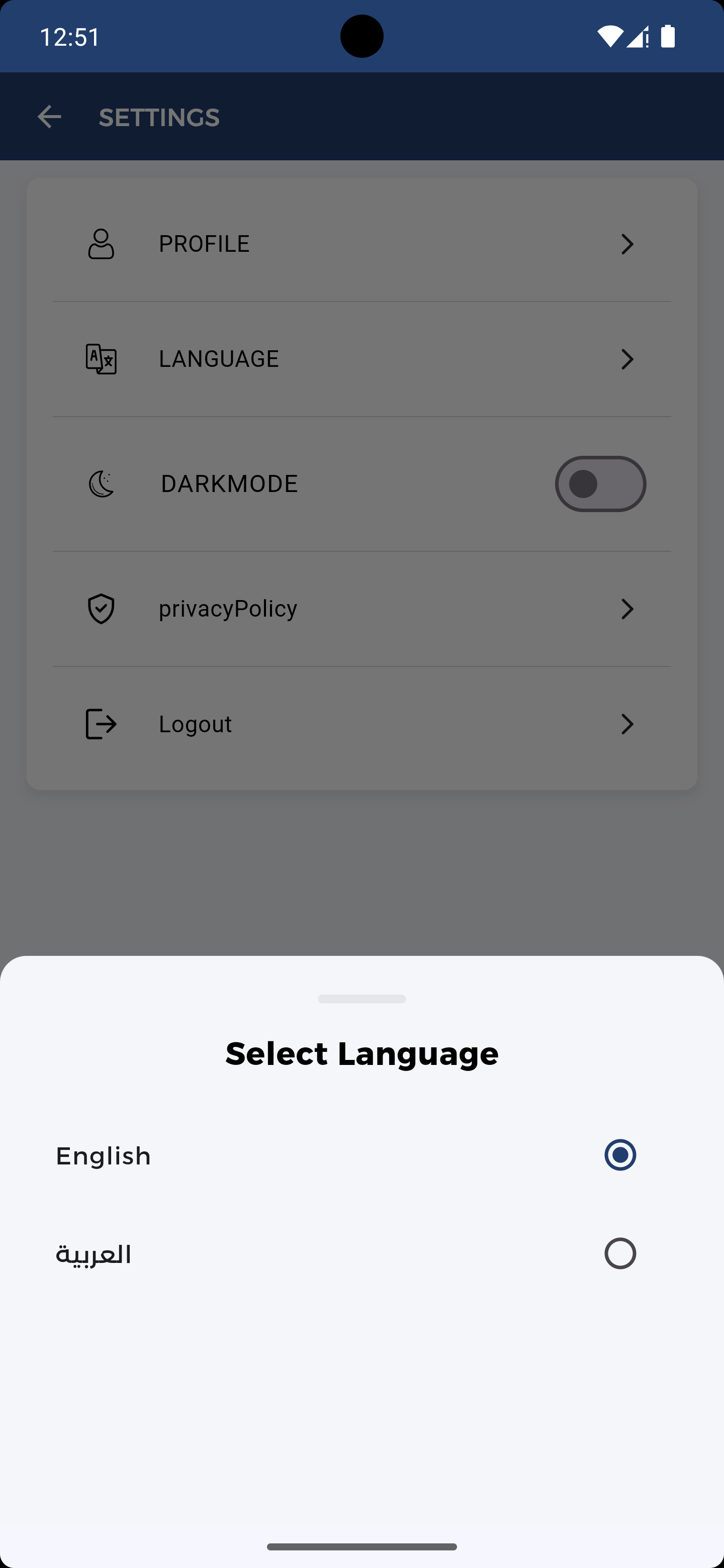Screen dimensions: 724x1568
Task: Click the privacyPolicy shield icon
Action: [101, 609]
